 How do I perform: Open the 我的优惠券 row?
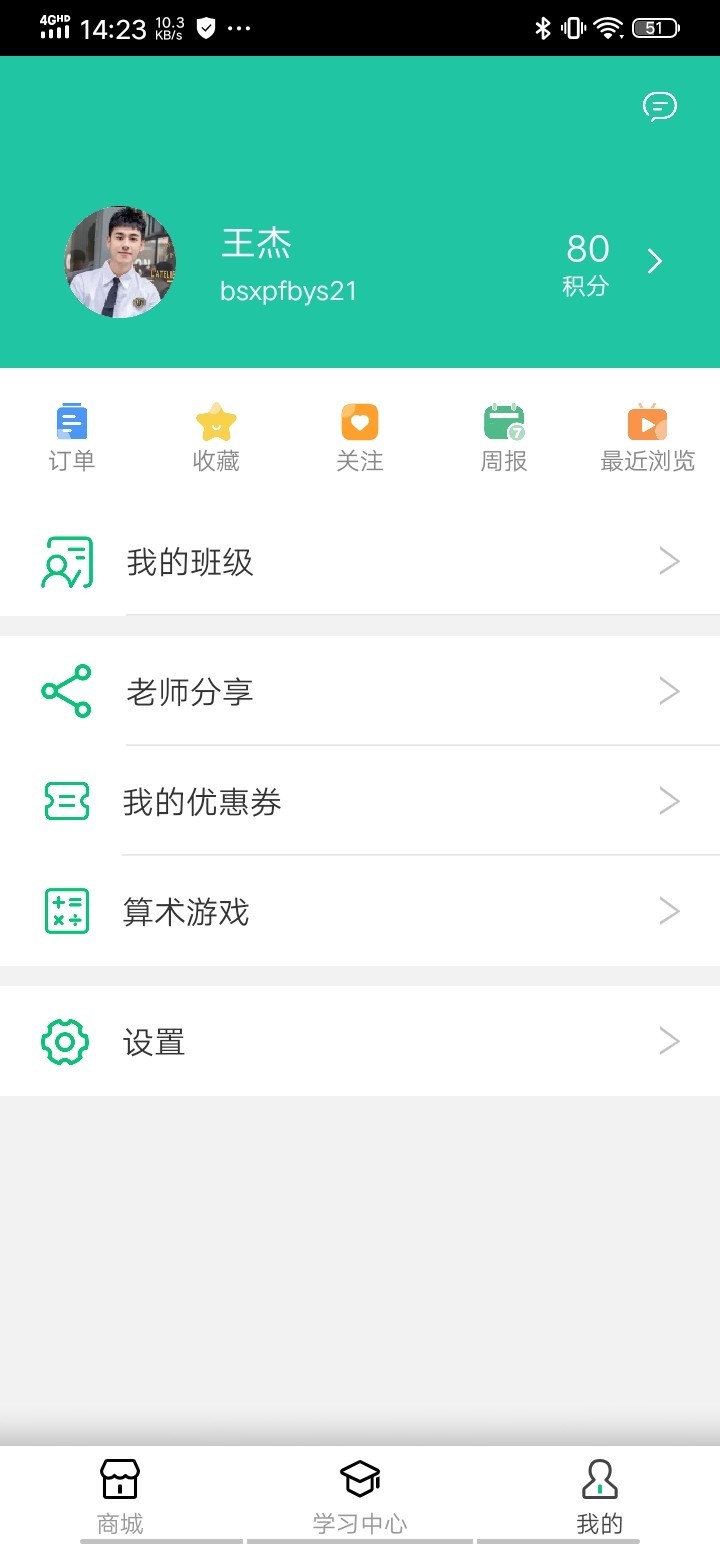(x=360, y=801)
